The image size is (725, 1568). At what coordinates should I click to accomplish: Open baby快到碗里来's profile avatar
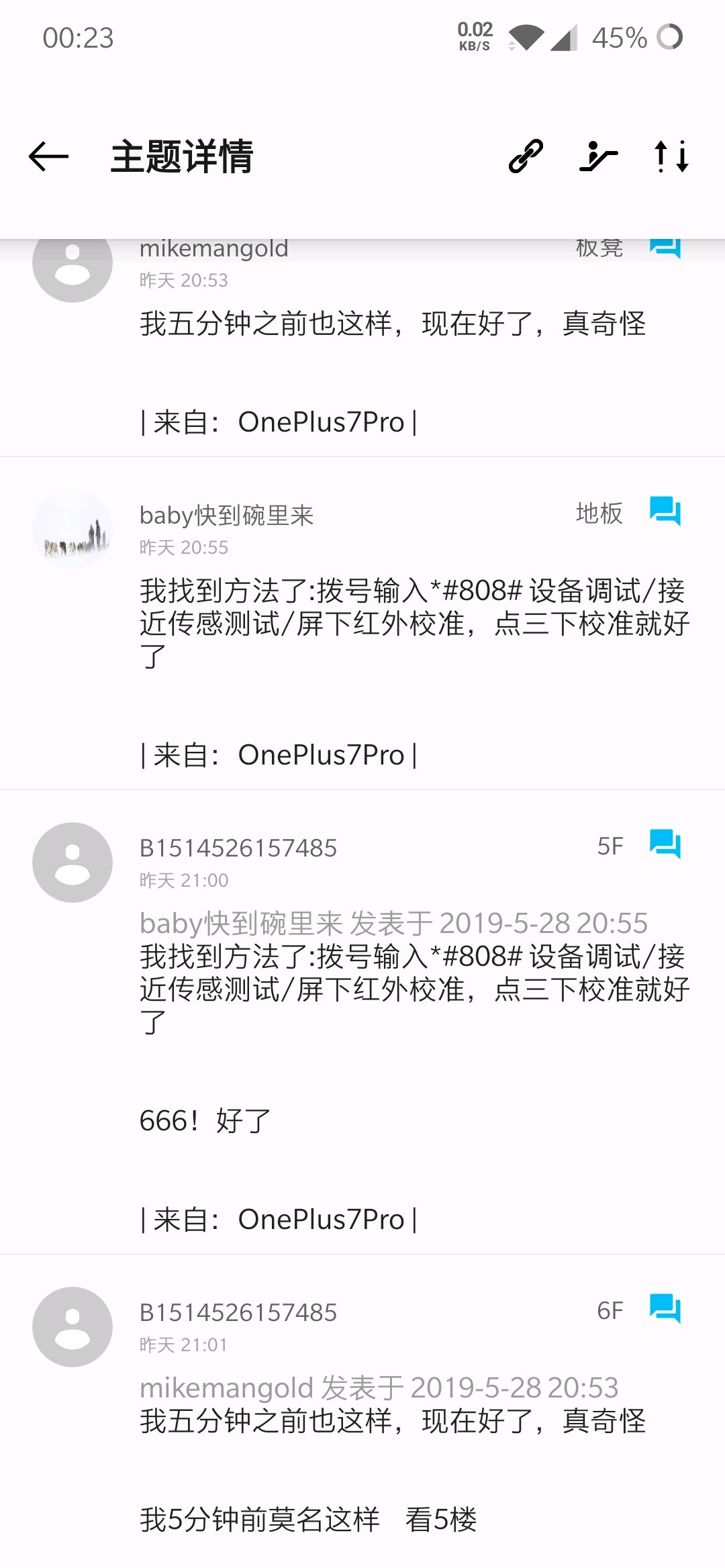click(72, 530)
